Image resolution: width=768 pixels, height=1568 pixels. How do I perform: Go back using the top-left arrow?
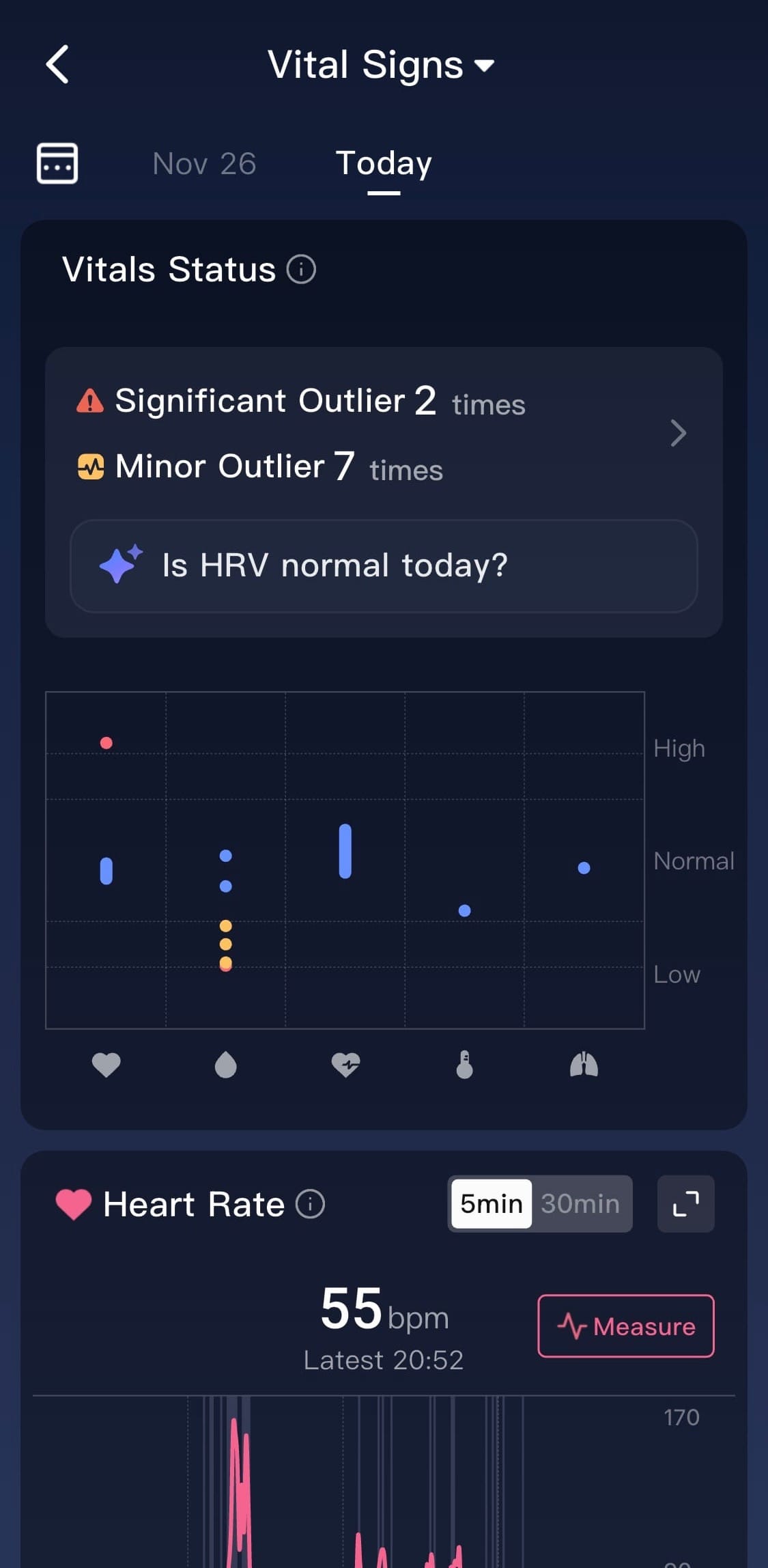point(57,65)
